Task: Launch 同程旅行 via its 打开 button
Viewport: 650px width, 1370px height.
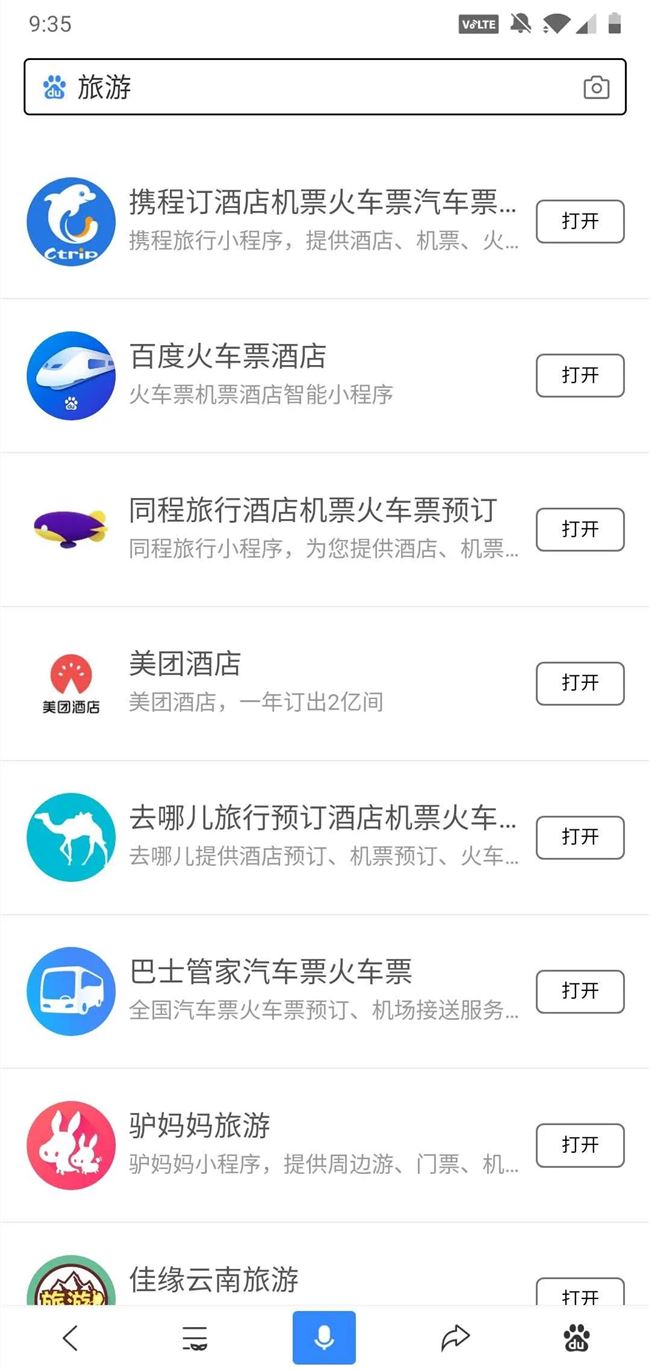Action: 580,530
